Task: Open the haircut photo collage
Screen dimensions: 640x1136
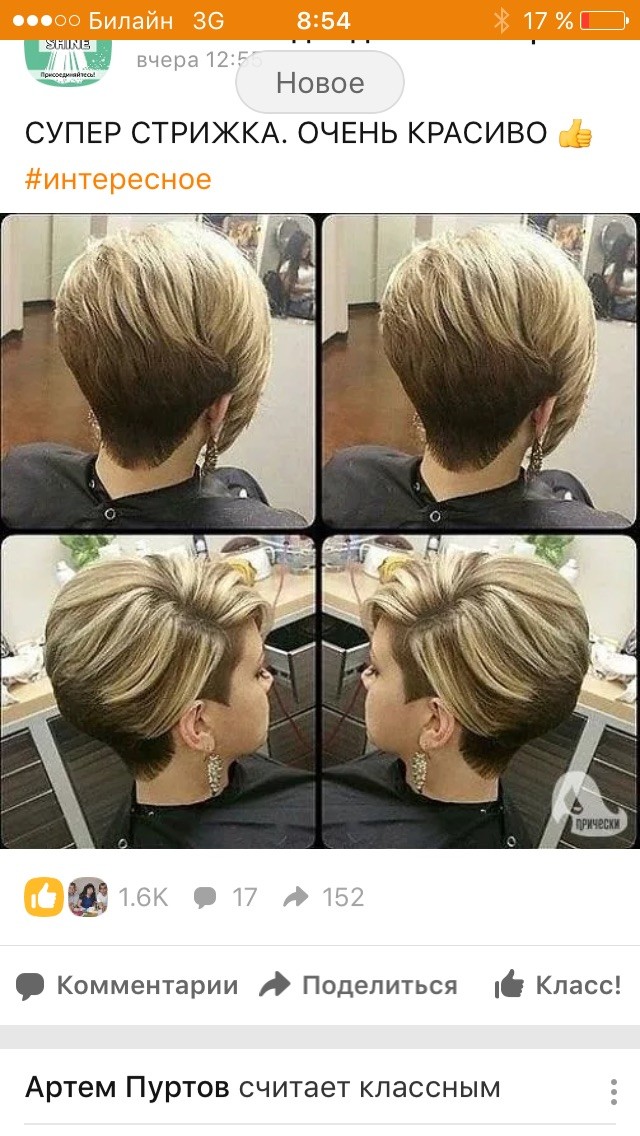Action: 320,531
